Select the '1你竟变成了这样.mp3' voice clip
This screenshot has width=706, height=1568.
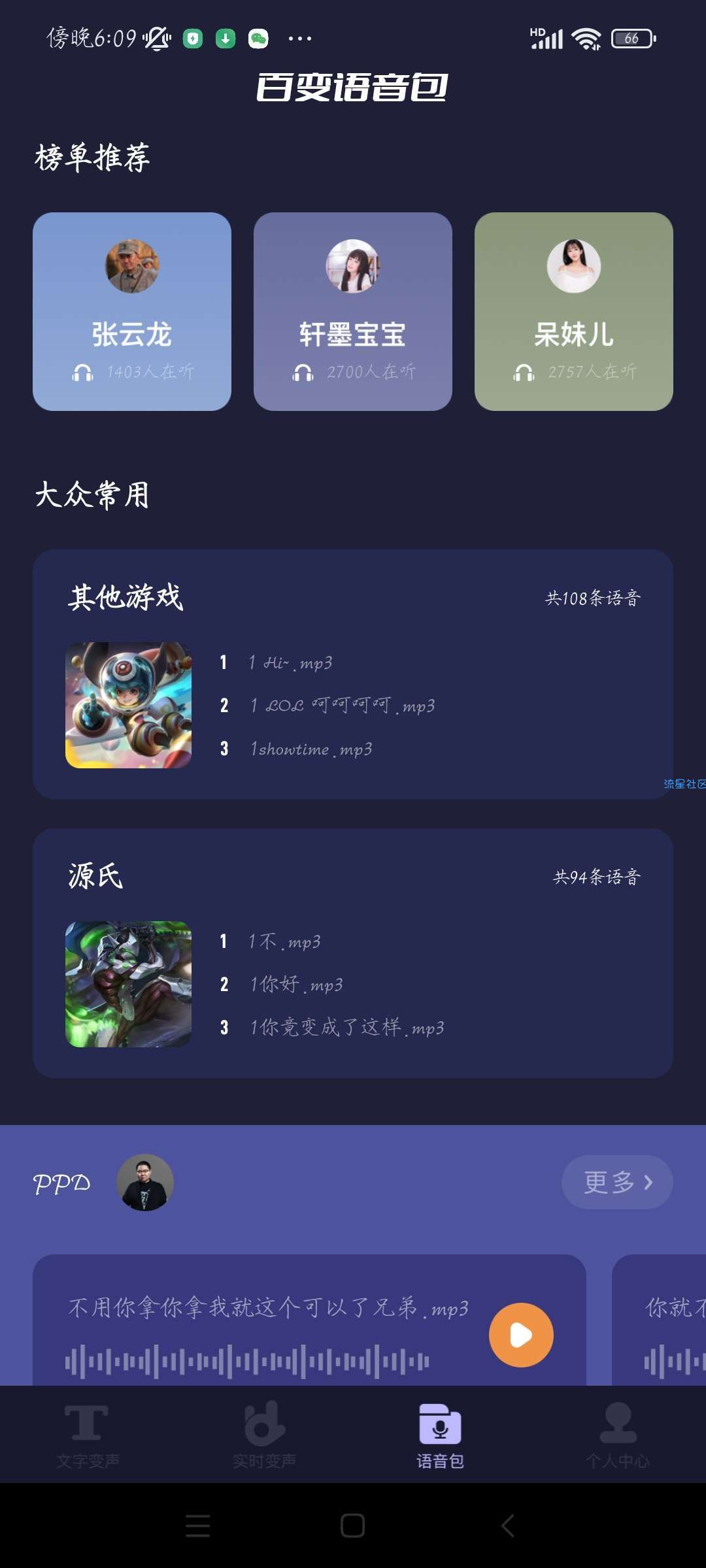[x=346, y=1027]
